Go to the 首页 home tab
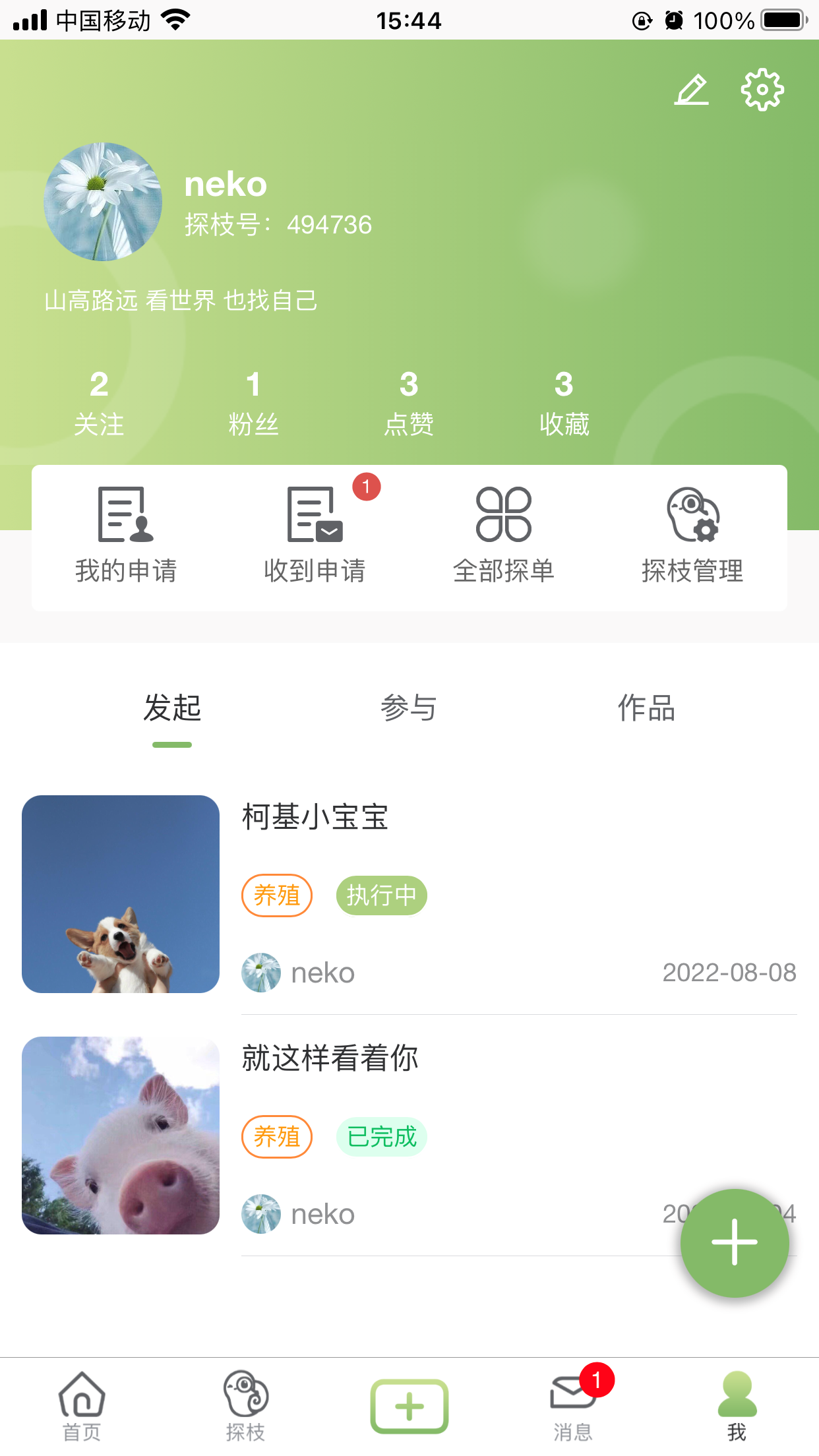This screenshot has height=1456, width=819. point(82,1406)
